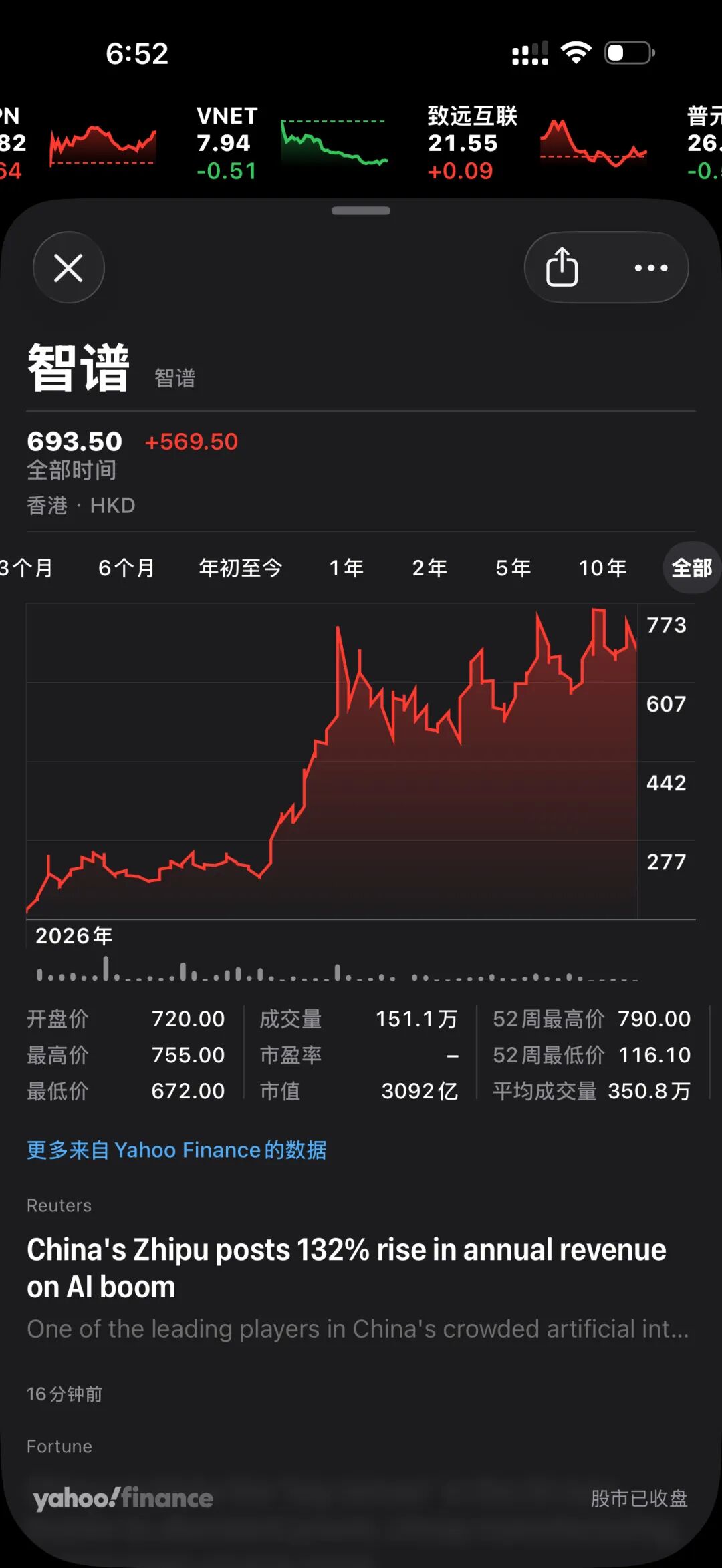This screenshot has width=722, height=1568.
Task: Switch to 年初至今 chart view
Action: pyautogui.click(x=241, y=567)
